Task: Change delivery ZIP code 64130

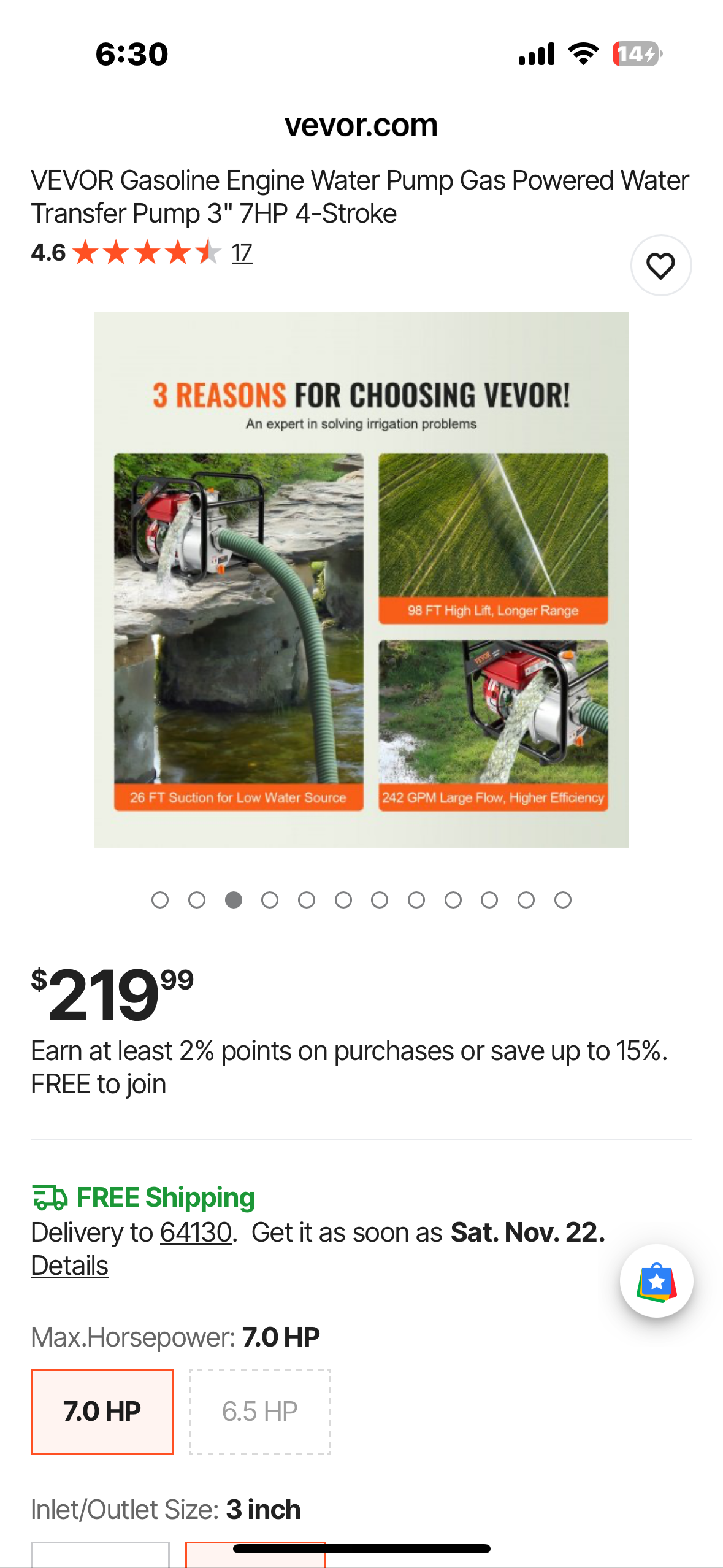Action: 196,1232
